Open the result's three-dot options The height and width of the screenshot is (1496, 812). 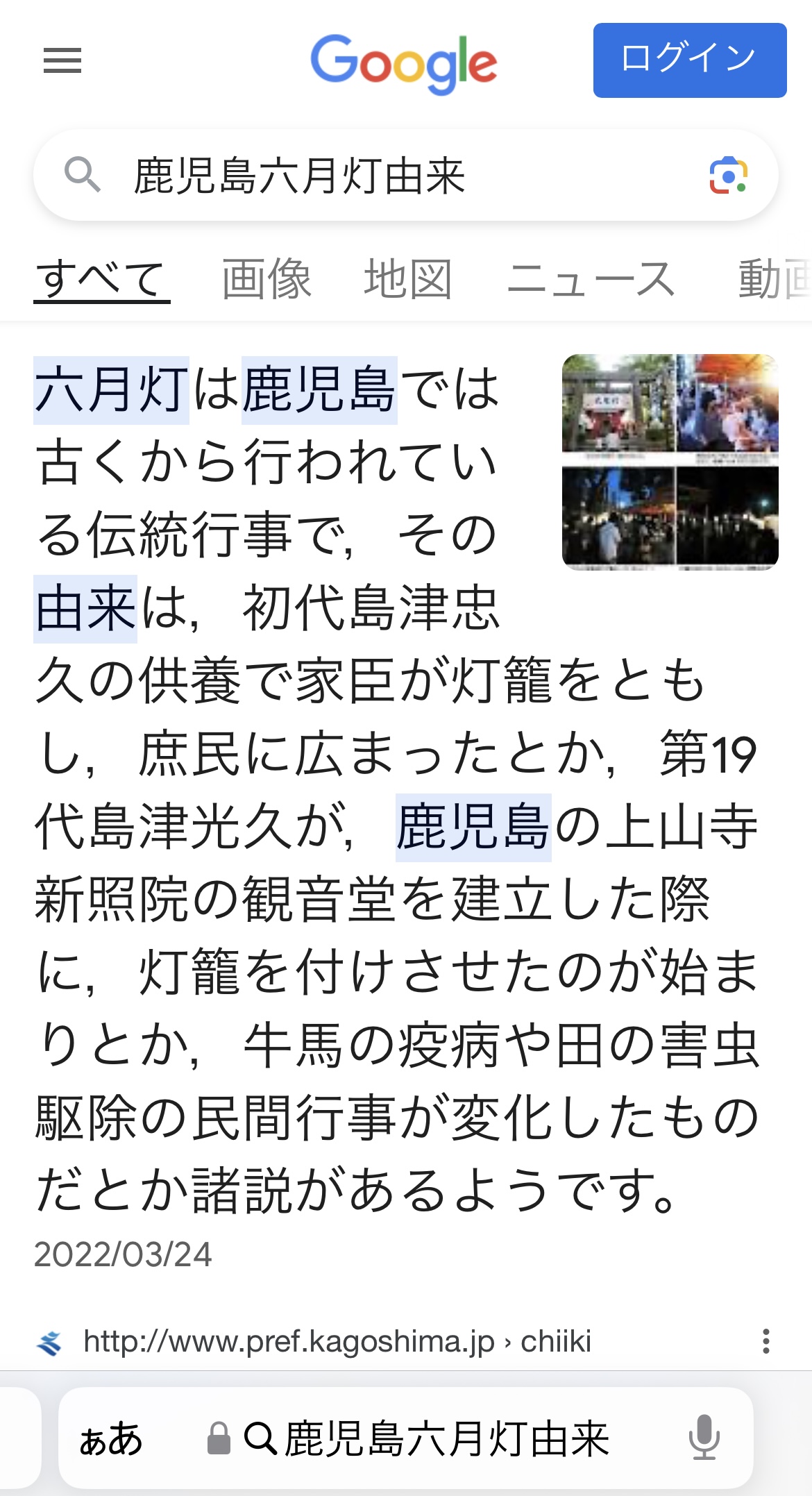click(766, 1341)
